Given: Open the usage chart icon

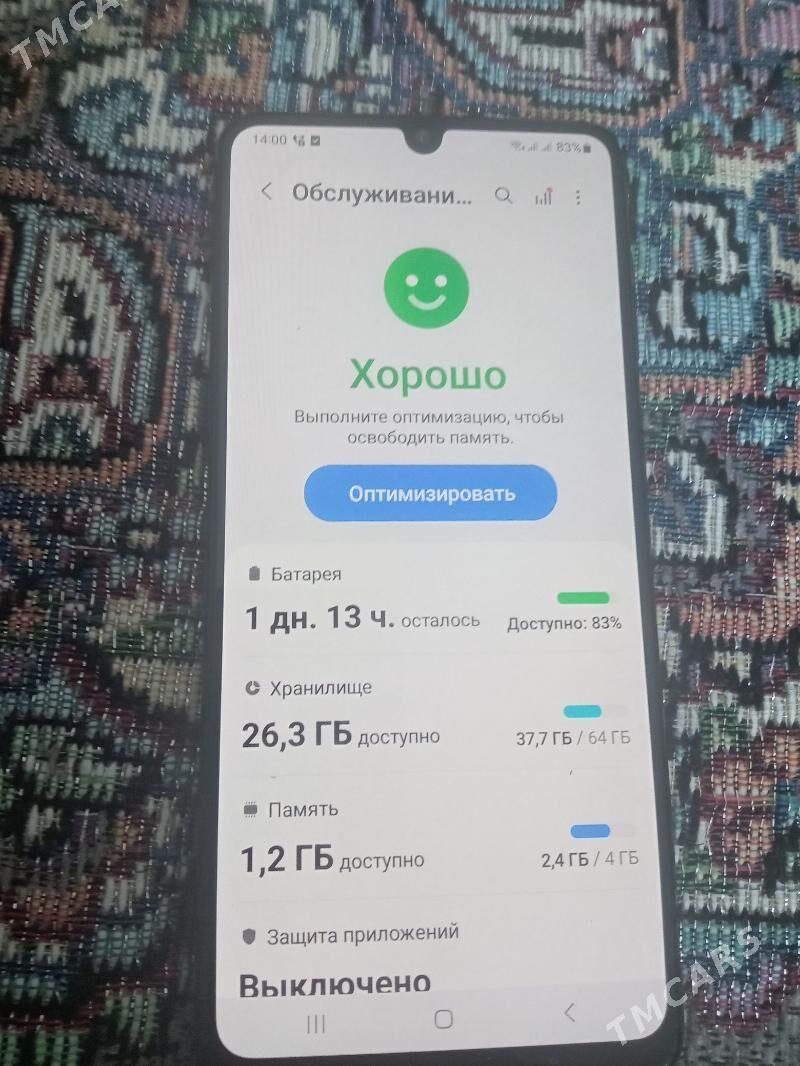Looking at the screenshot, I should click(x=543, y=197).
